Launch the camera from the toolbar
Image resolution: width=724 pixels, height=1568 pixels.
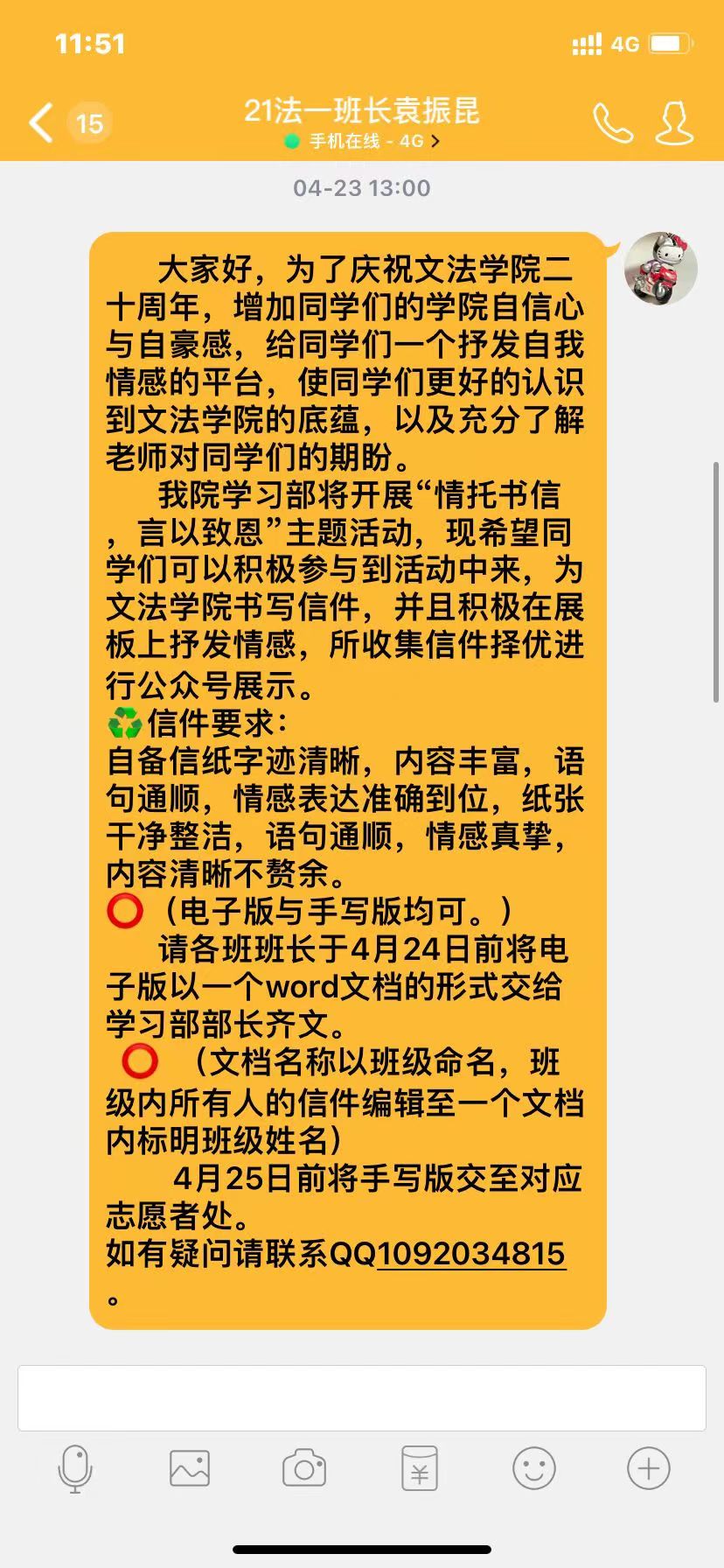point(304,1468)
